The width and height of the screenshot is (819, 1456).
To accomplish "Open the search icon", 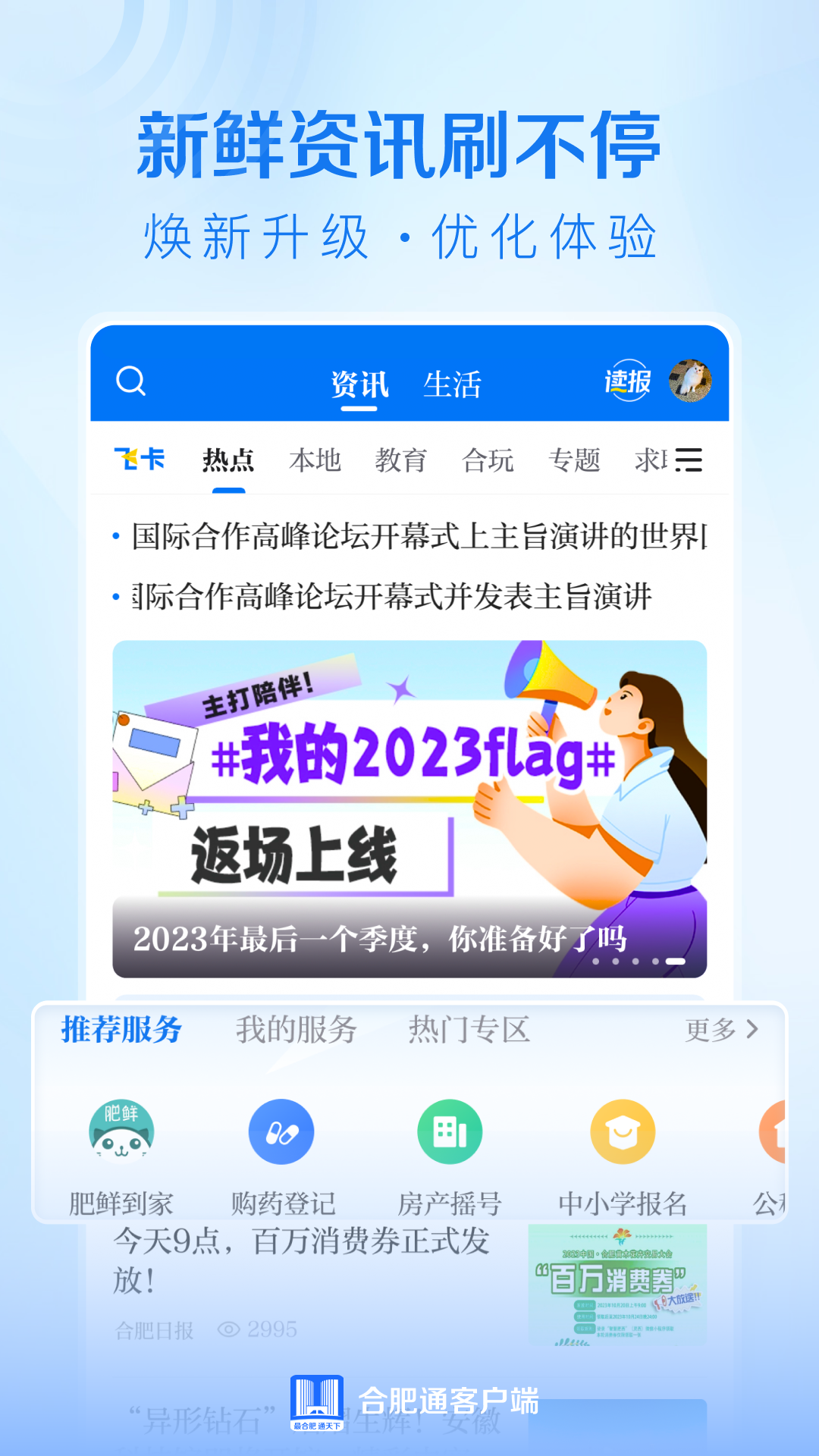I will (133, 383).
